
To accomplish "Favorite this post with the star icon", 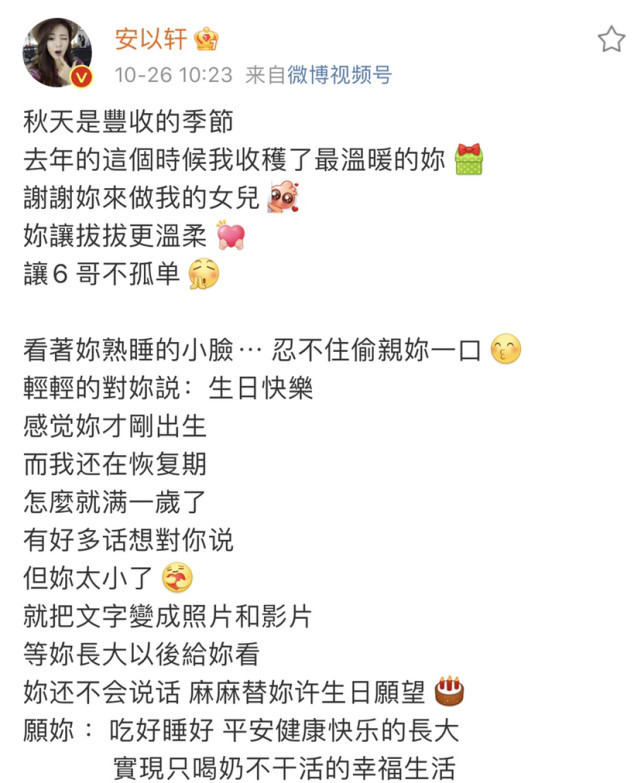I will pos(611,40).
